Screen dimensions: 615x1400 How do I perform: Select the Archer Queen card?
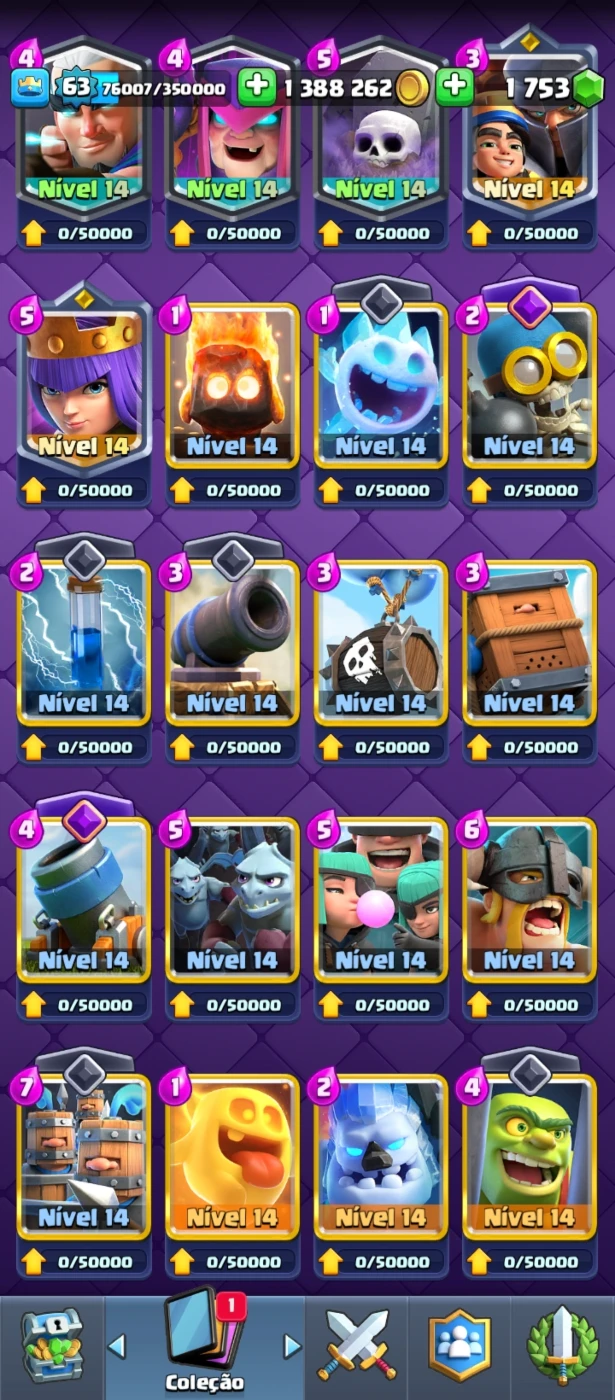coord(84,393)
